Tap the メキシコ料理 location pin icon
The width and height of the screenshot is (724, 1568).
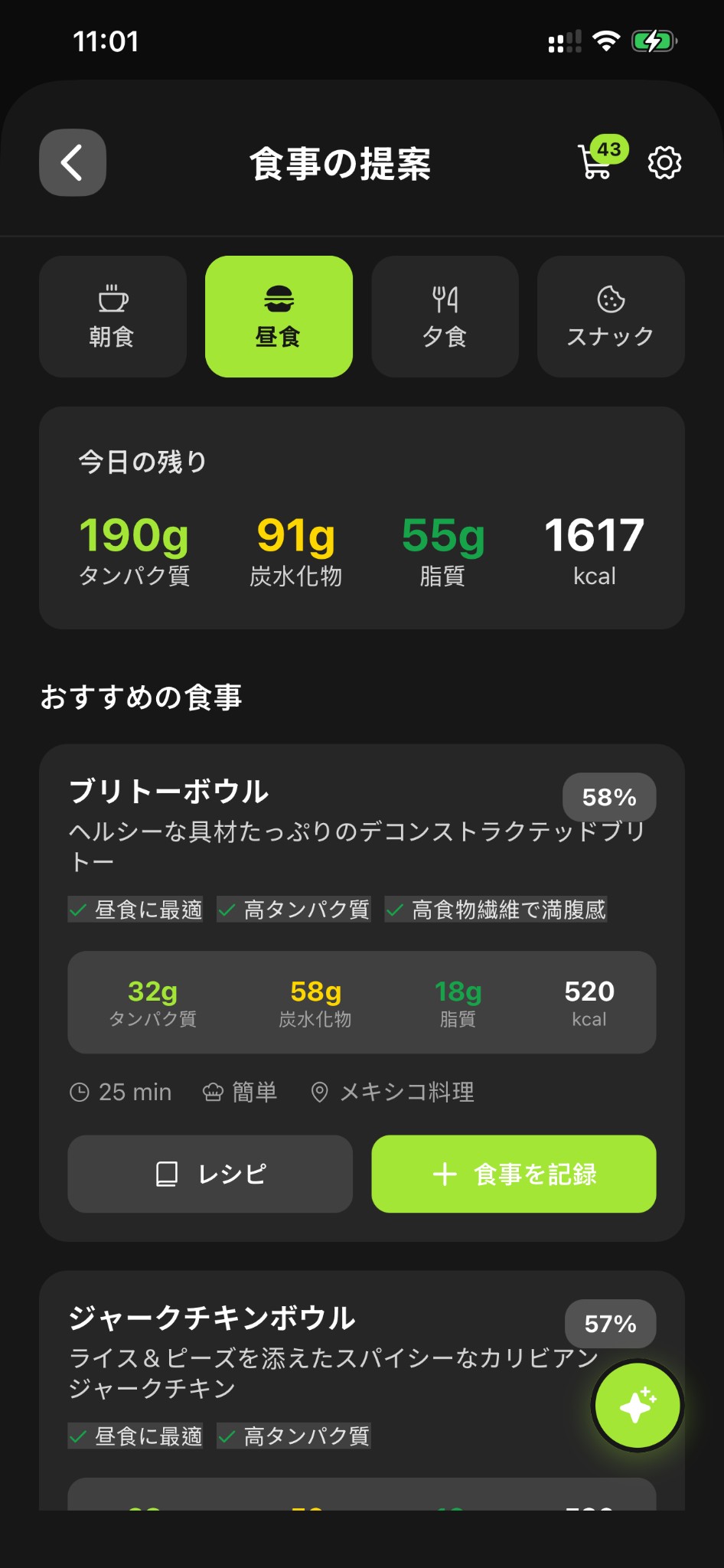tap(320, 1092)
